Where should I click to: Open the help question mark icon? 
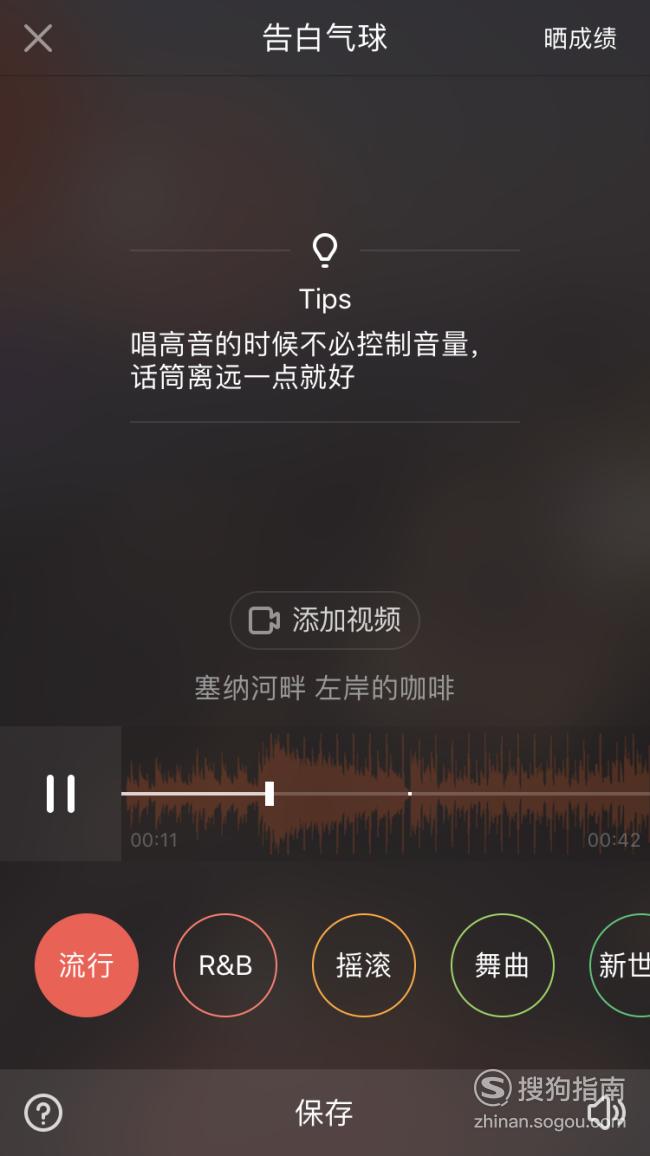click(x=43, y=1112)
